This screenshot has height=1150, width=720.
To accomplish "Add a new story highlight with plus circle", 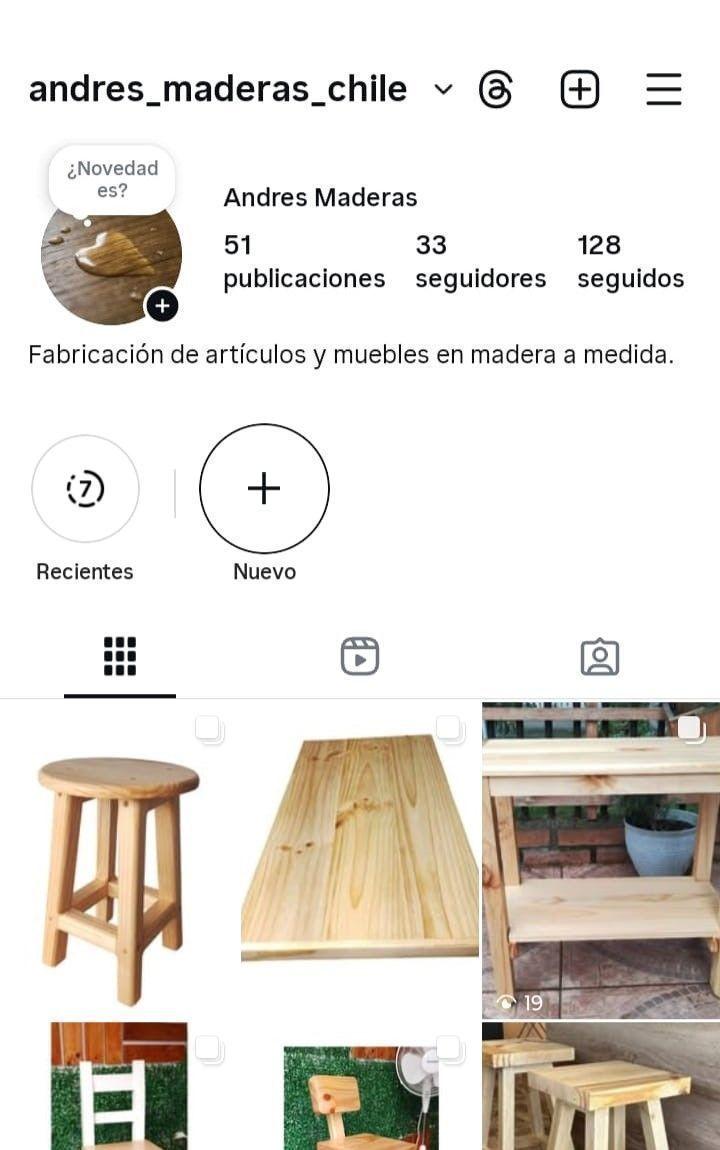I will pyautogui.click(x=263, y=489).
